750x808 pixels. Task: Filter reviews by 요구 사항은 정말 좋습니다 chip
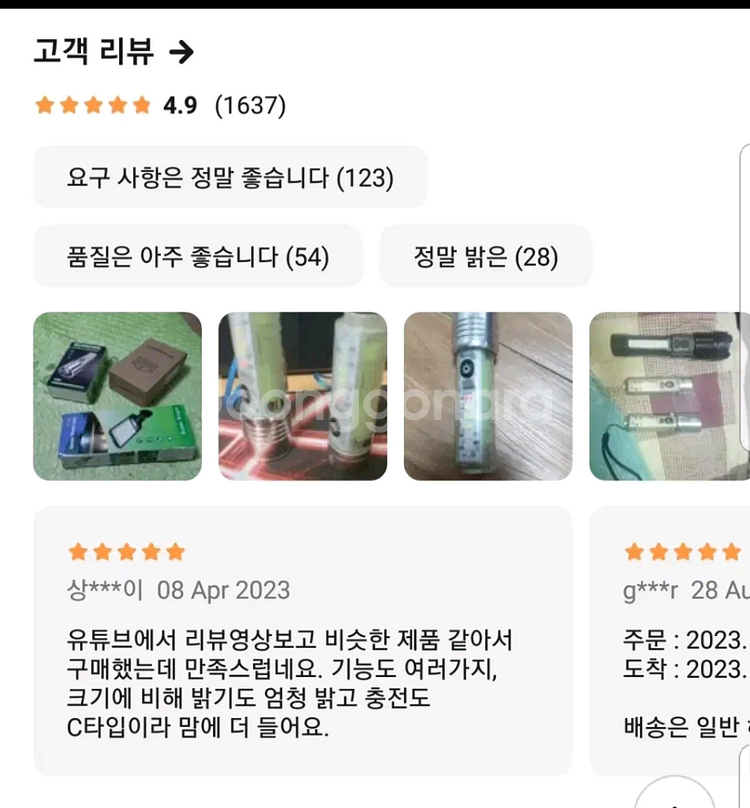[x=230, y=178]
